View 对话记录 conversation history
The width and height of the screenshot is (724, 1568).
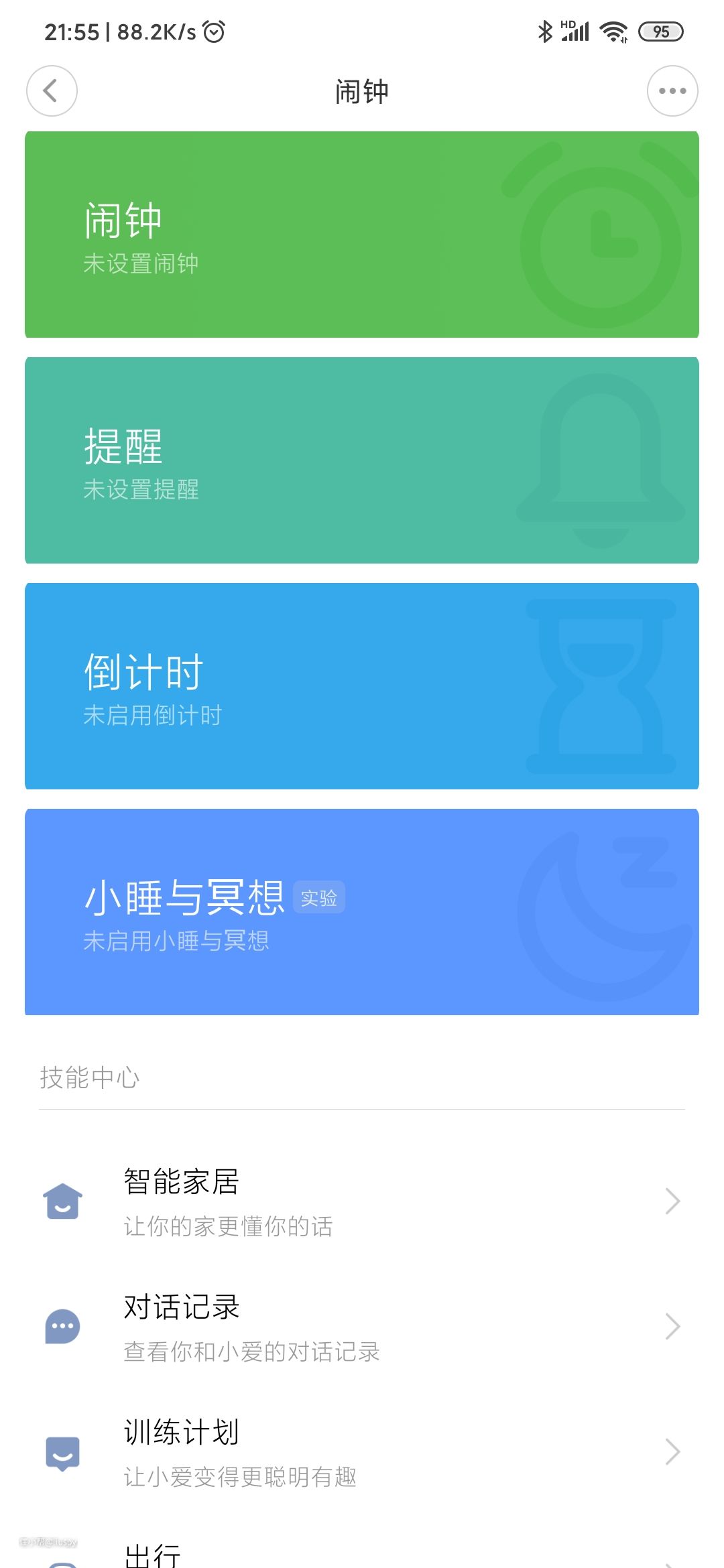click(362, 1327)
